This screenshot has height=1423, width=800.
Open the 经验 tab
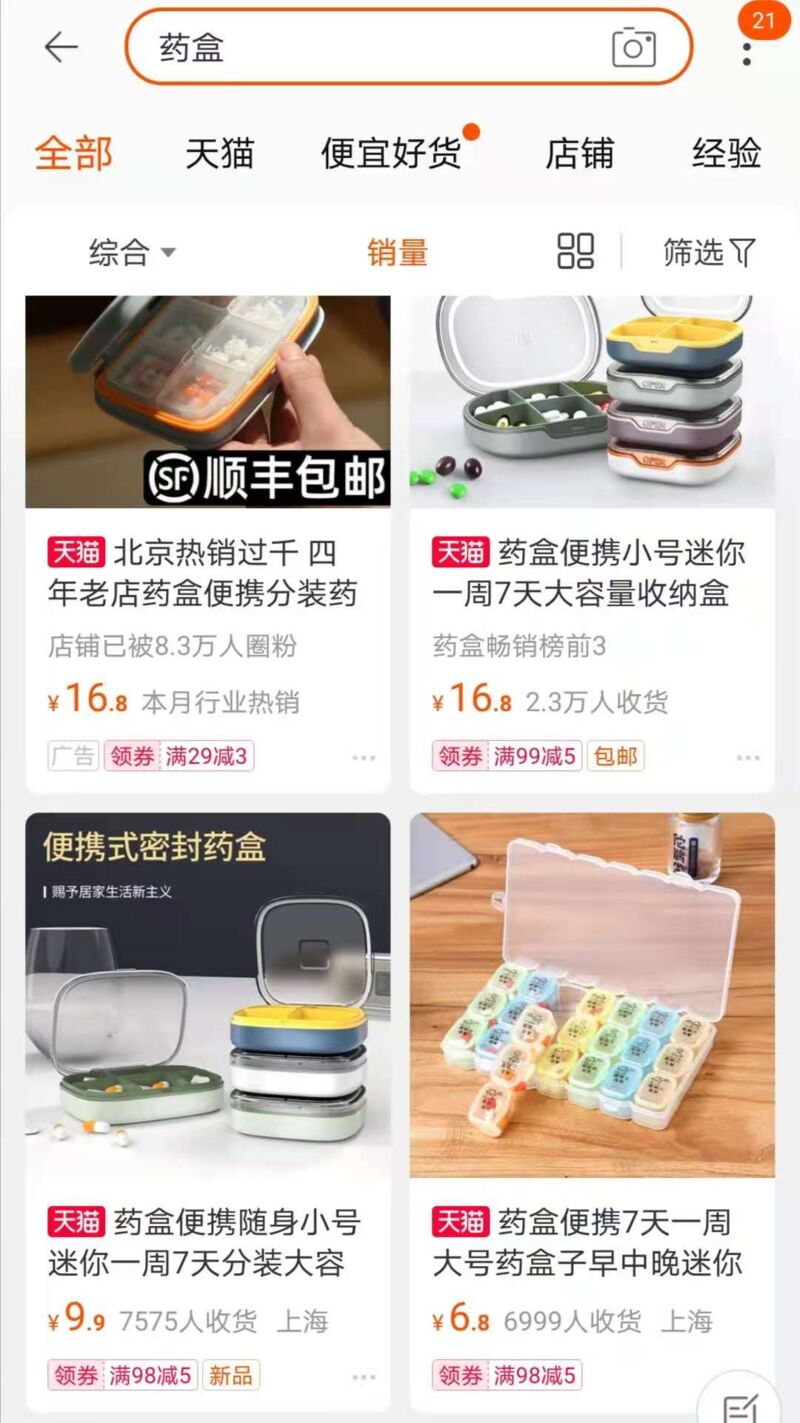click(726, 153)
